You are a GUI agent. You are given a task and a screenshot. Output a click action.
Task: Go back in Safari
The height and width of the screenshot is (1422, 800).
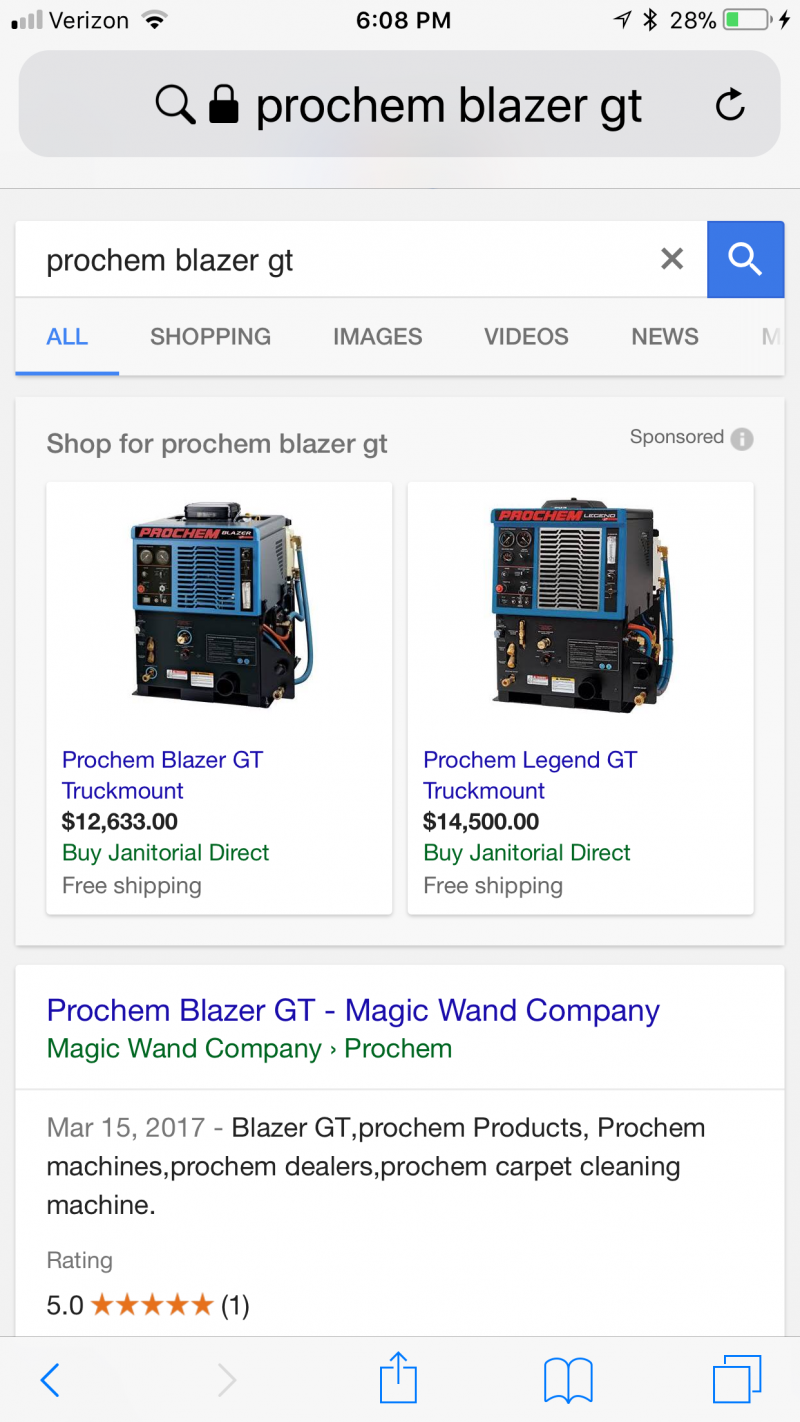[x=50, y=1381]
